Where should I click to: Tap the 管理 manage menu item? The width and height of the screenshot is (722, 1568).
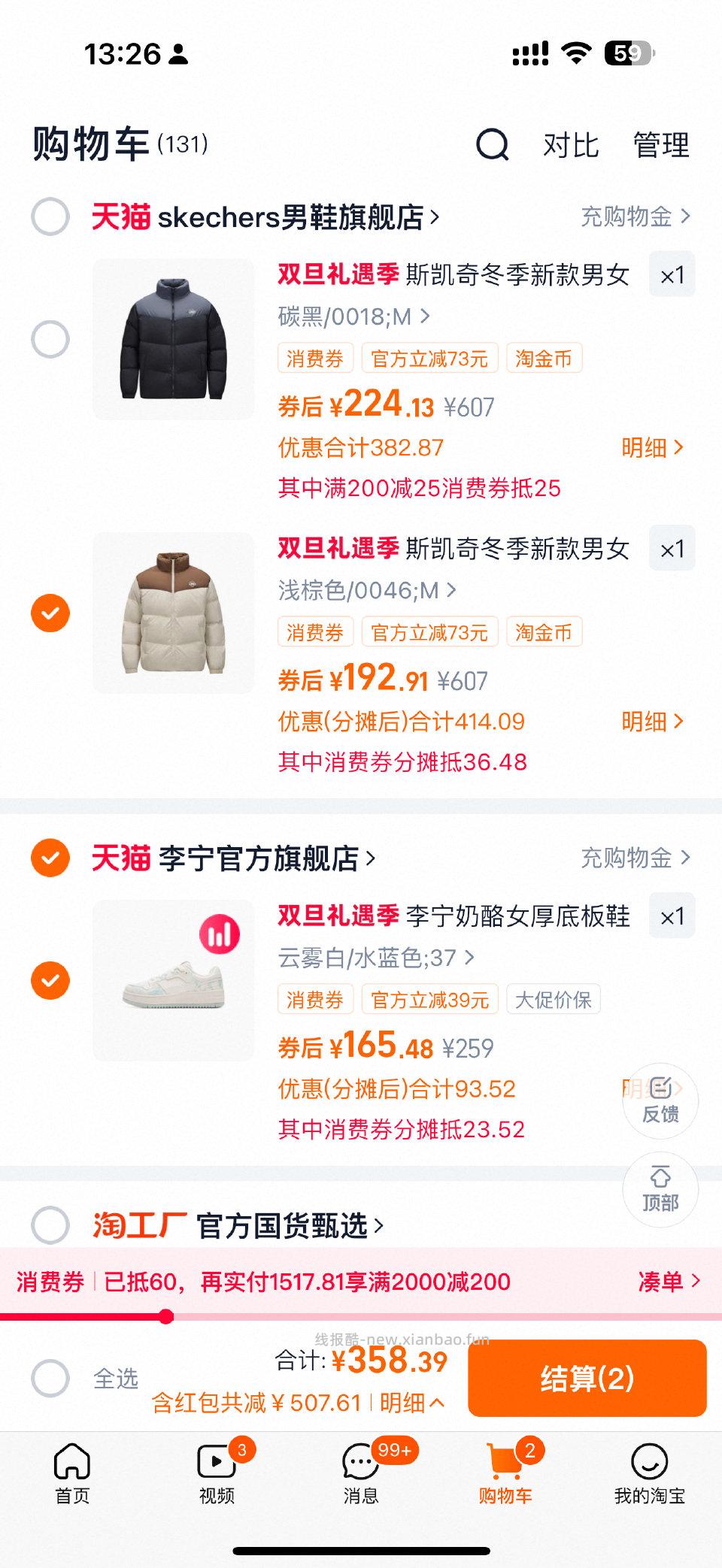[x=660, y=145]
